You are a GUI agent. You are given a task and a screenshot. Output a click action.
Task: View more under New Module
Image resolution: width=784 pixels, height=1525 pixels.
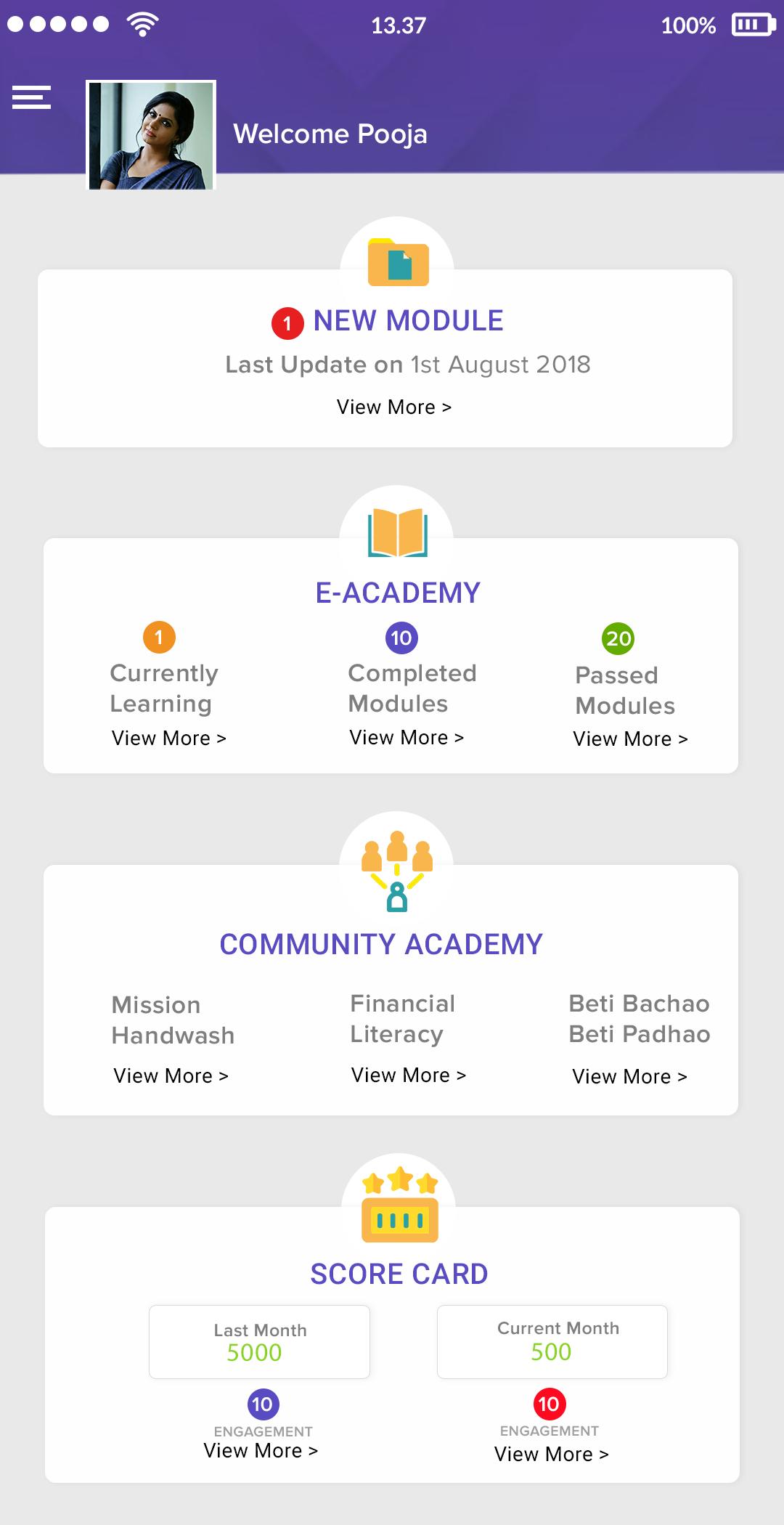tap(393, 407)
